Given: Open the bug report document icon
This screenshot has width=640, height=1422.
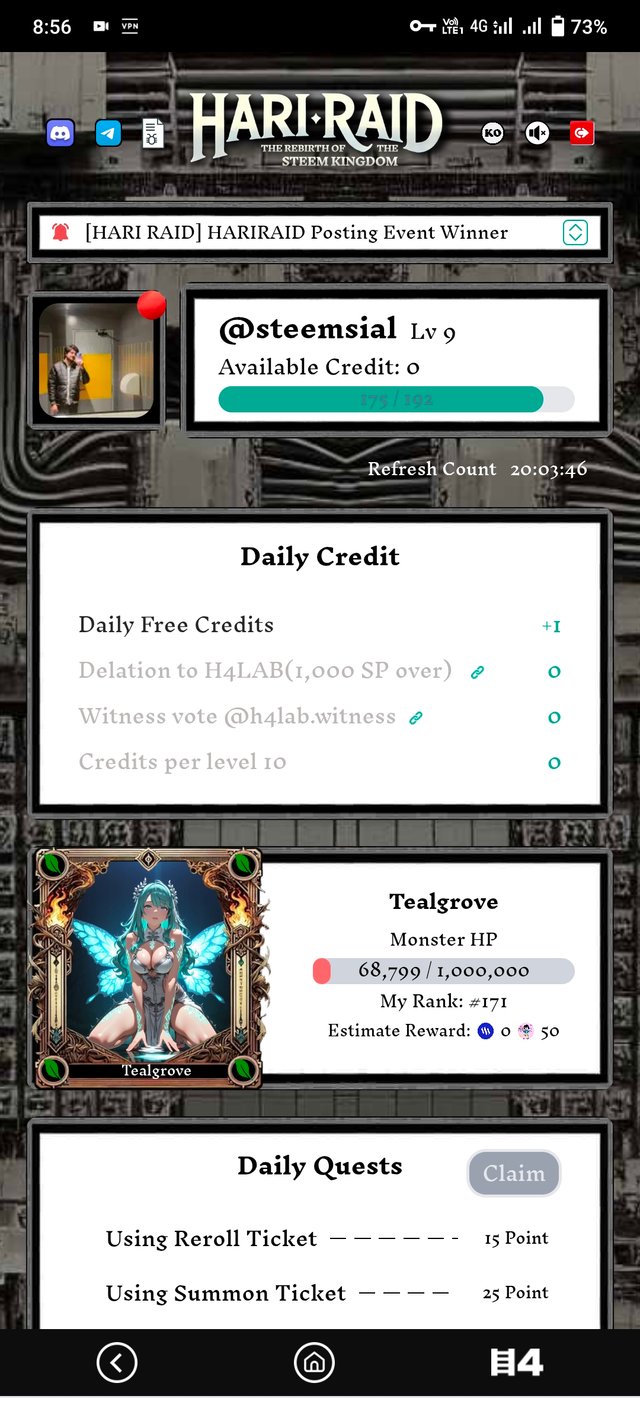Looking at the screenshot, I should [152, 133].
